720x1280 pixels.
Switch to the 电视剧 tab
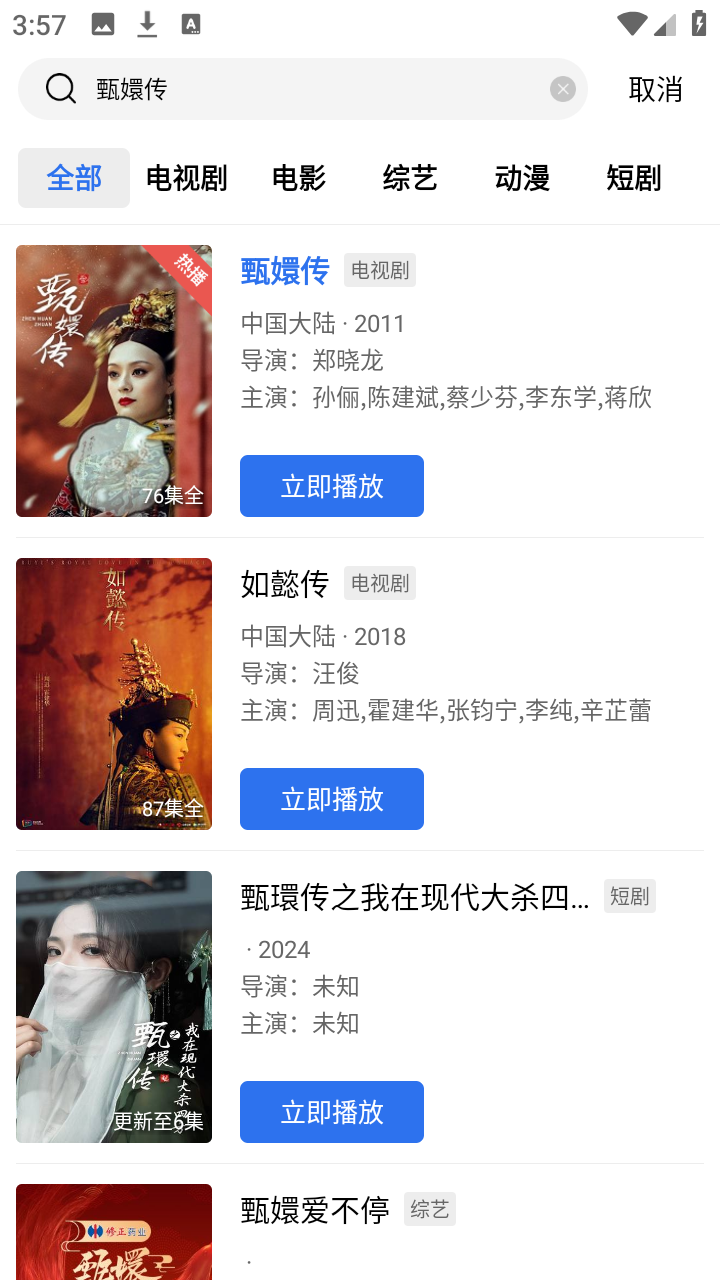[186, 178]
